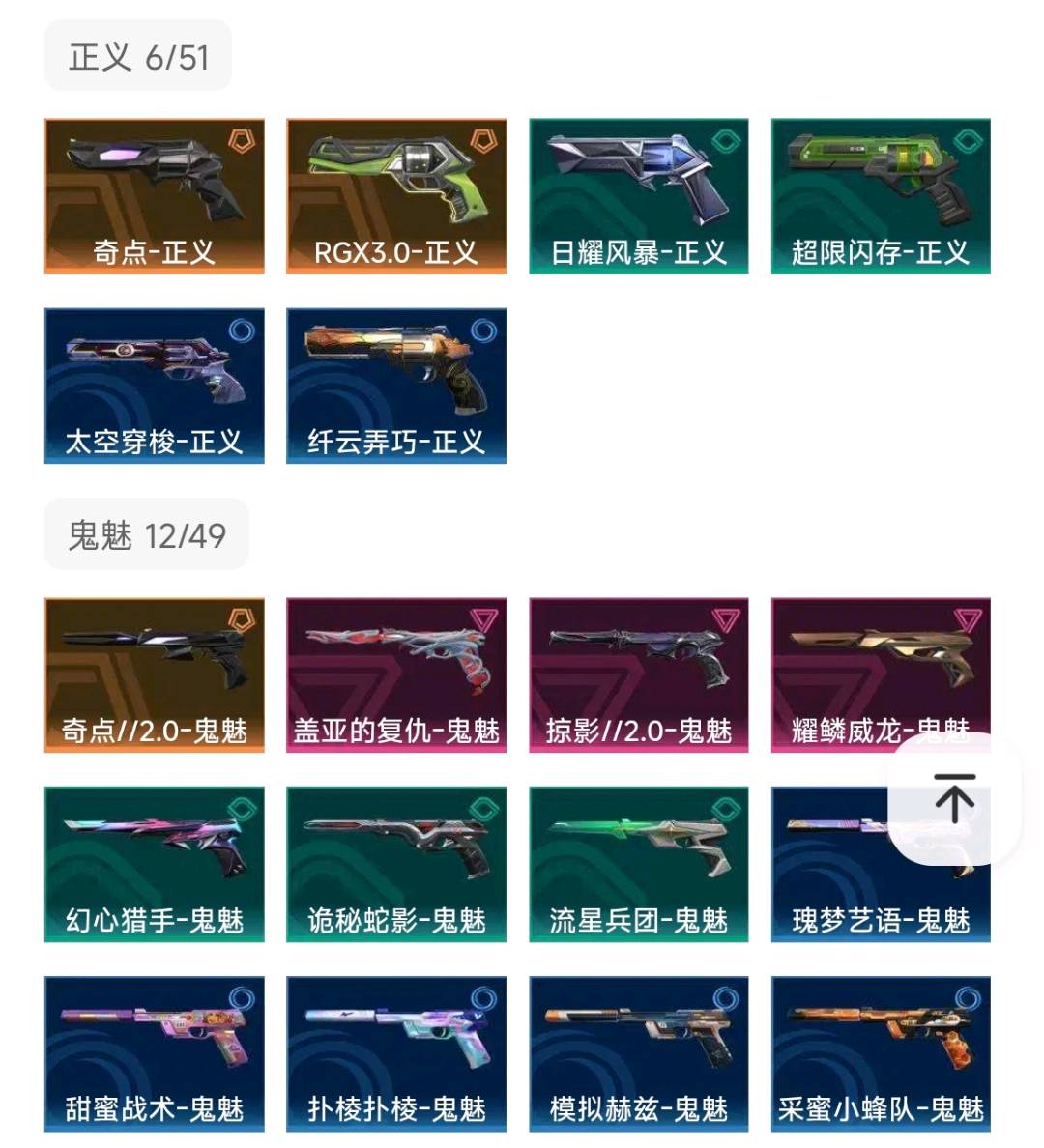
Task: Open 掠影//2.0-鬼魅 skin card
Action: click(x=638, y=674)
